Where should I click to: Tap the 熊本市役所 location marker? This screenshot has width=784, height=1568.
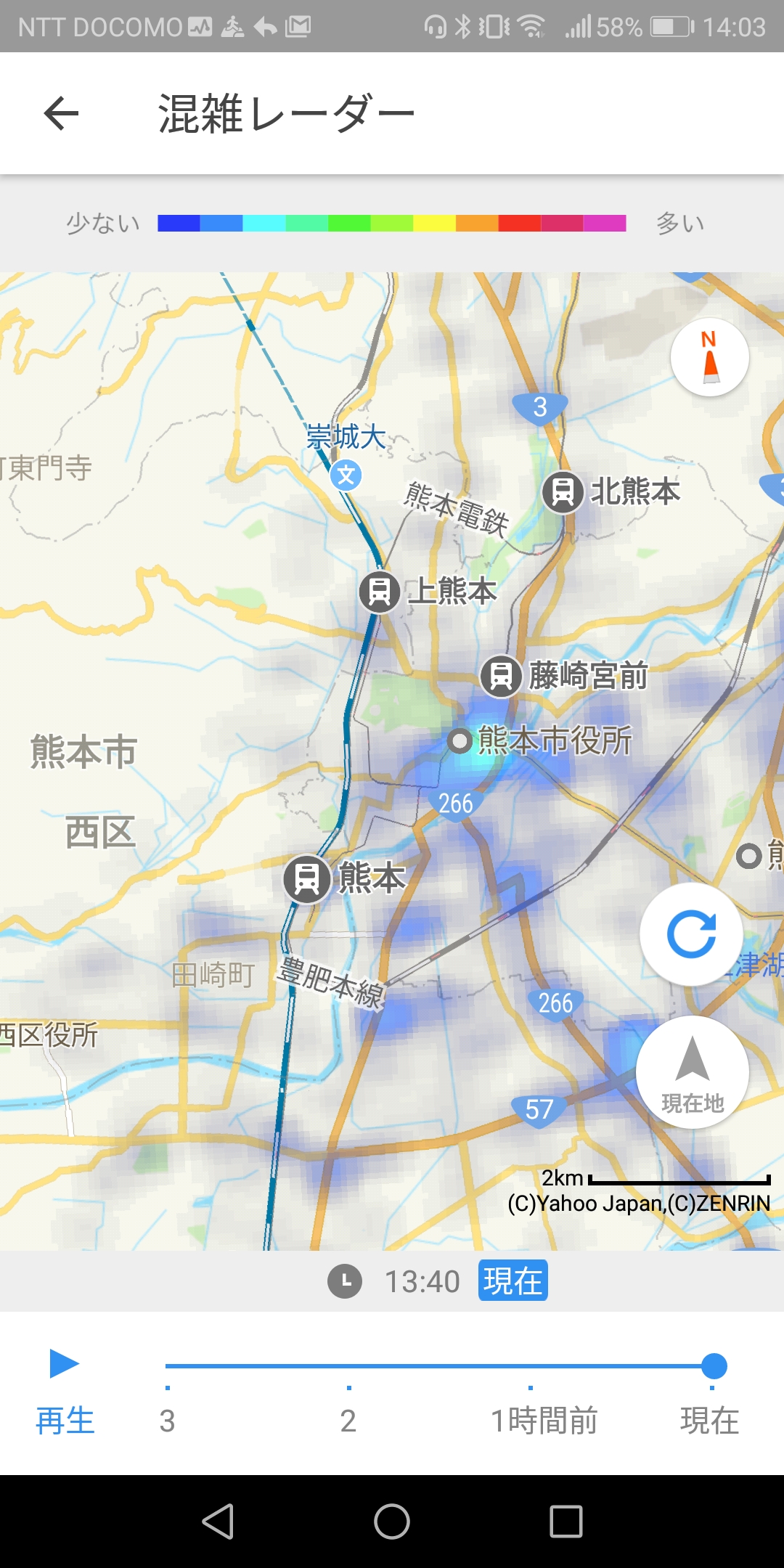pos(459,741)
